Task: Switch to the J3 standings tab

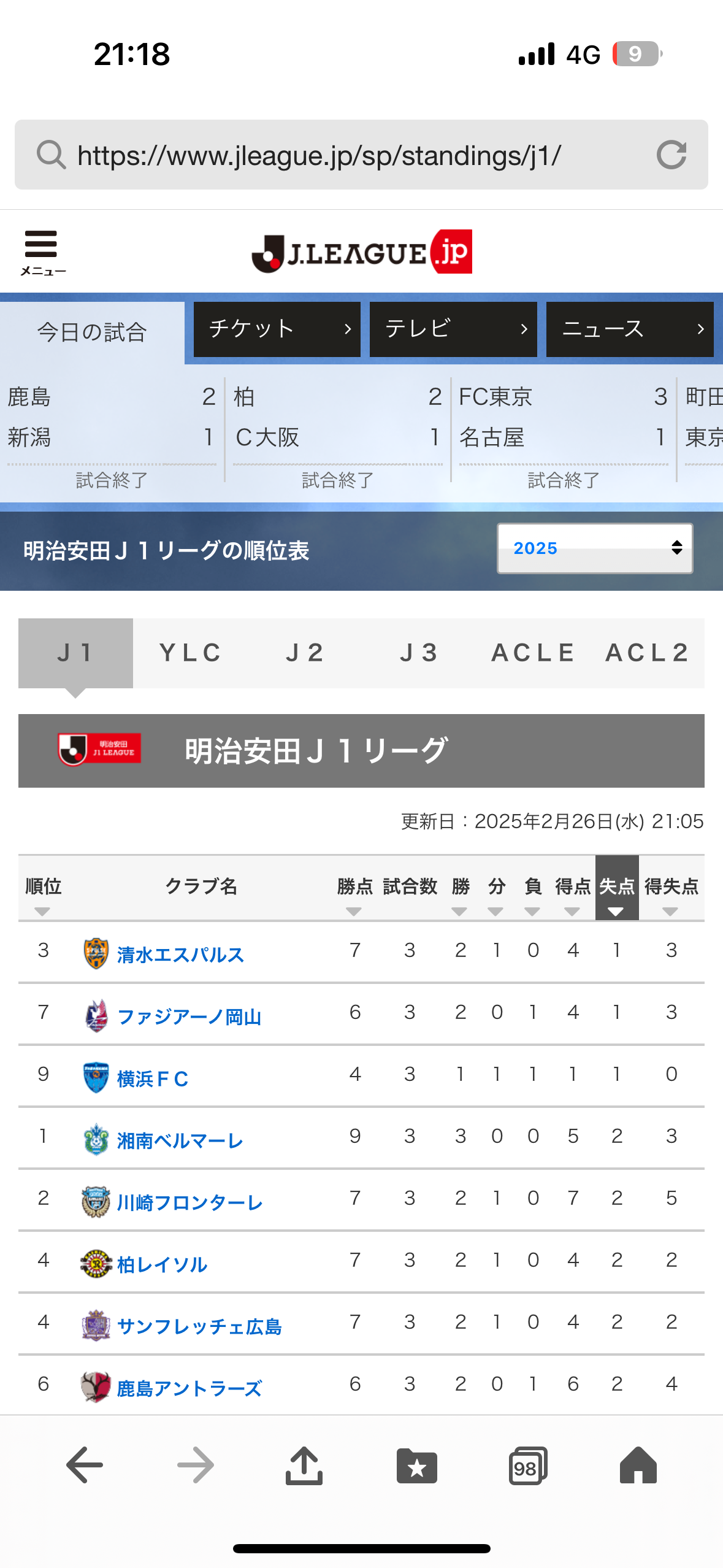Action: 419,653
